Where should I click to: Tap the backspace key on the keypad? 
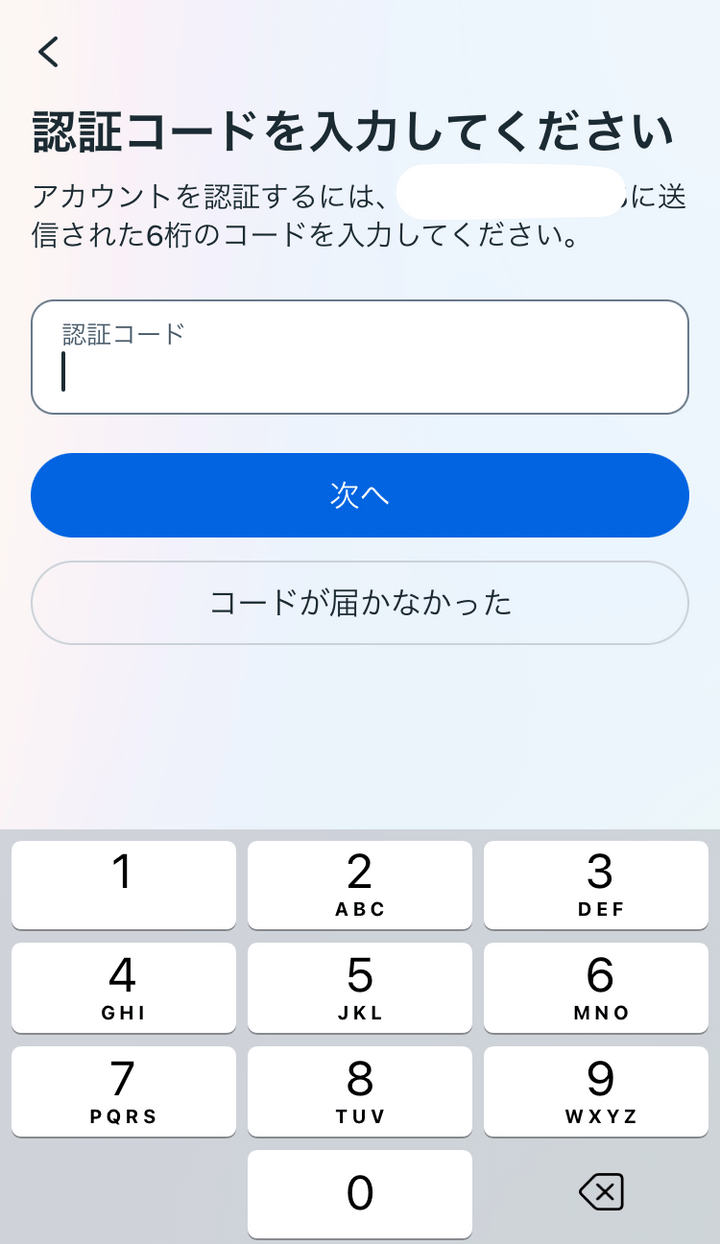point(600,1192)
